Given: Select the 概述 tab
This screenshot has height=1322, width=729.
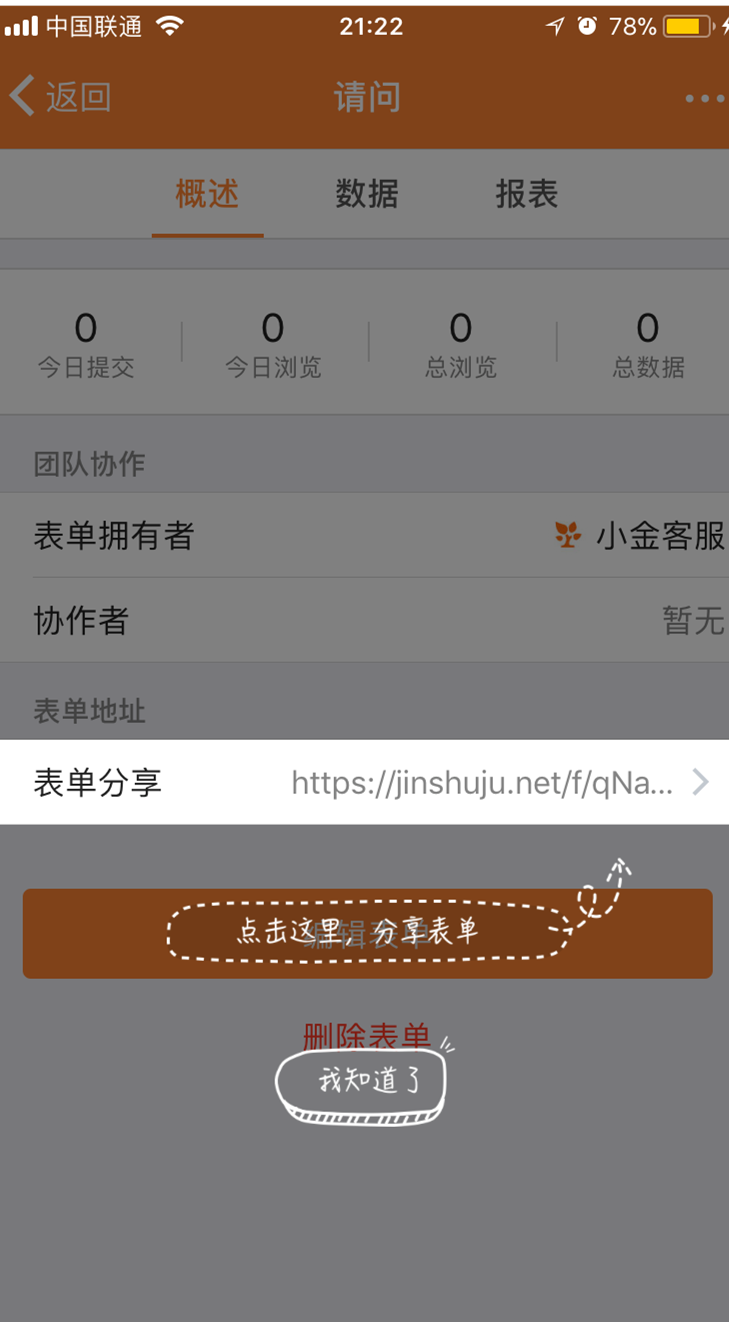Looking at the screenshot, I should point(207,194).
